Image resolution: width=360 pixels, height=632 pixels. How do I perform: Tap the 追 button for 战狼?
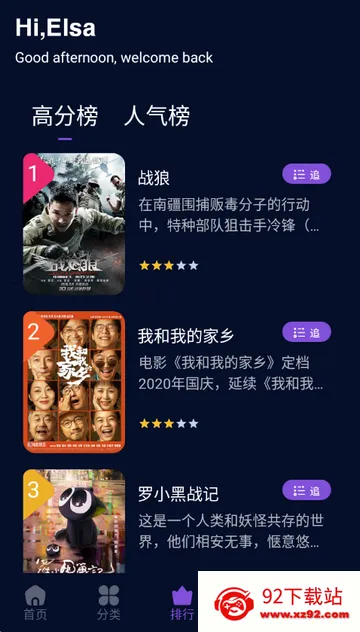(x=306, y=174)
